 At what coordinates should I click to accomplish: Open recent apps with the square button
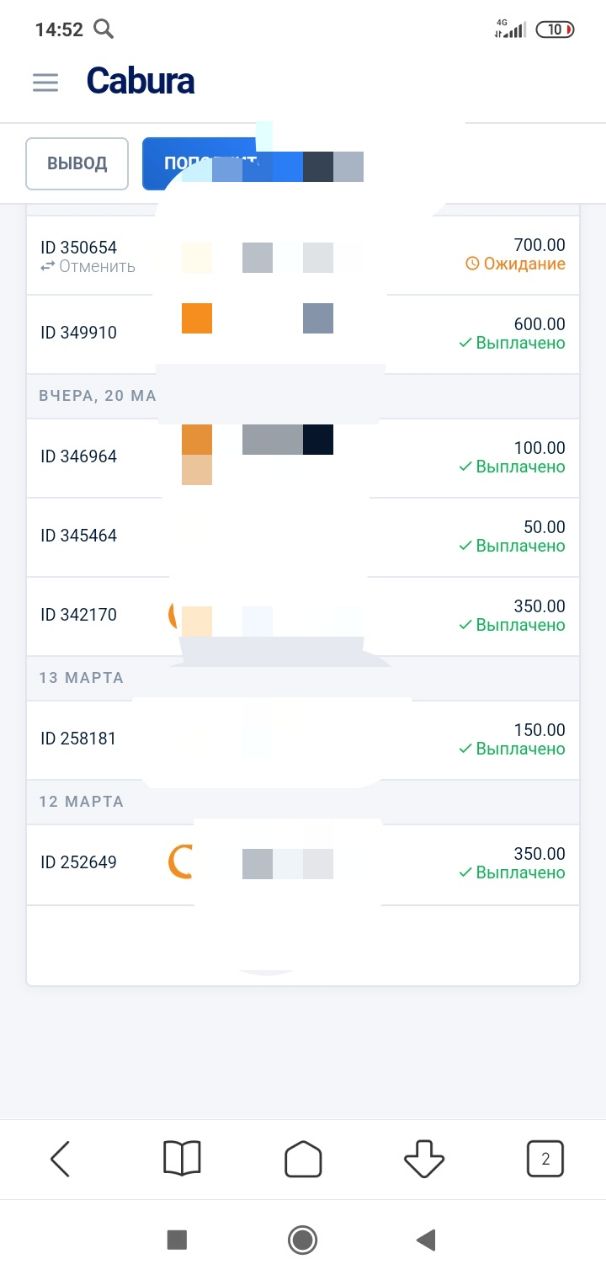pyautogui.click(x=177, y=1240)
